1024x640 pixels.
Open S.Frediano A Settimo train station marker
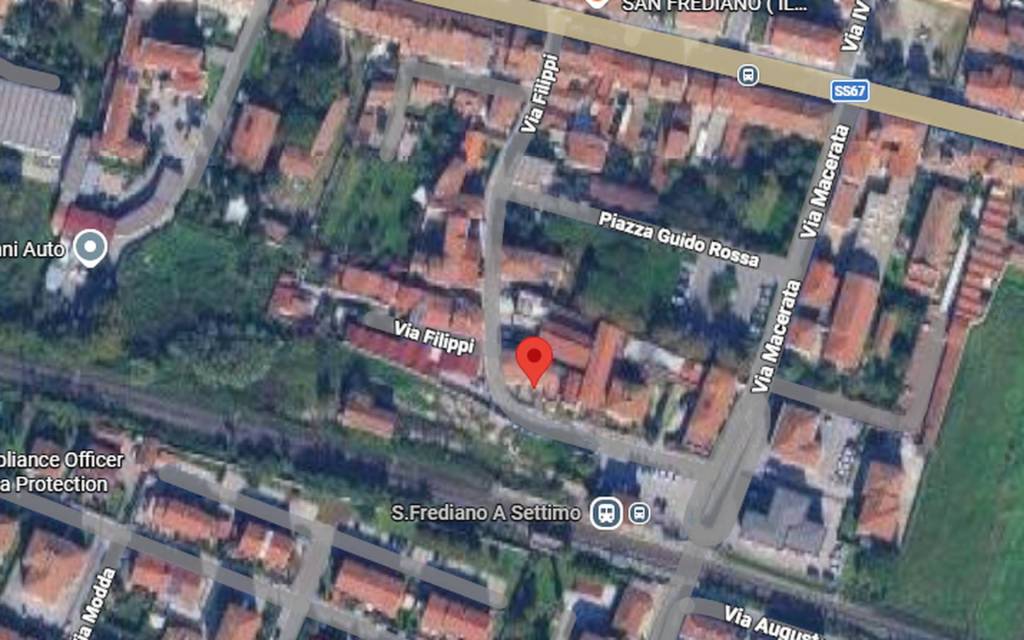coord(604,514)
